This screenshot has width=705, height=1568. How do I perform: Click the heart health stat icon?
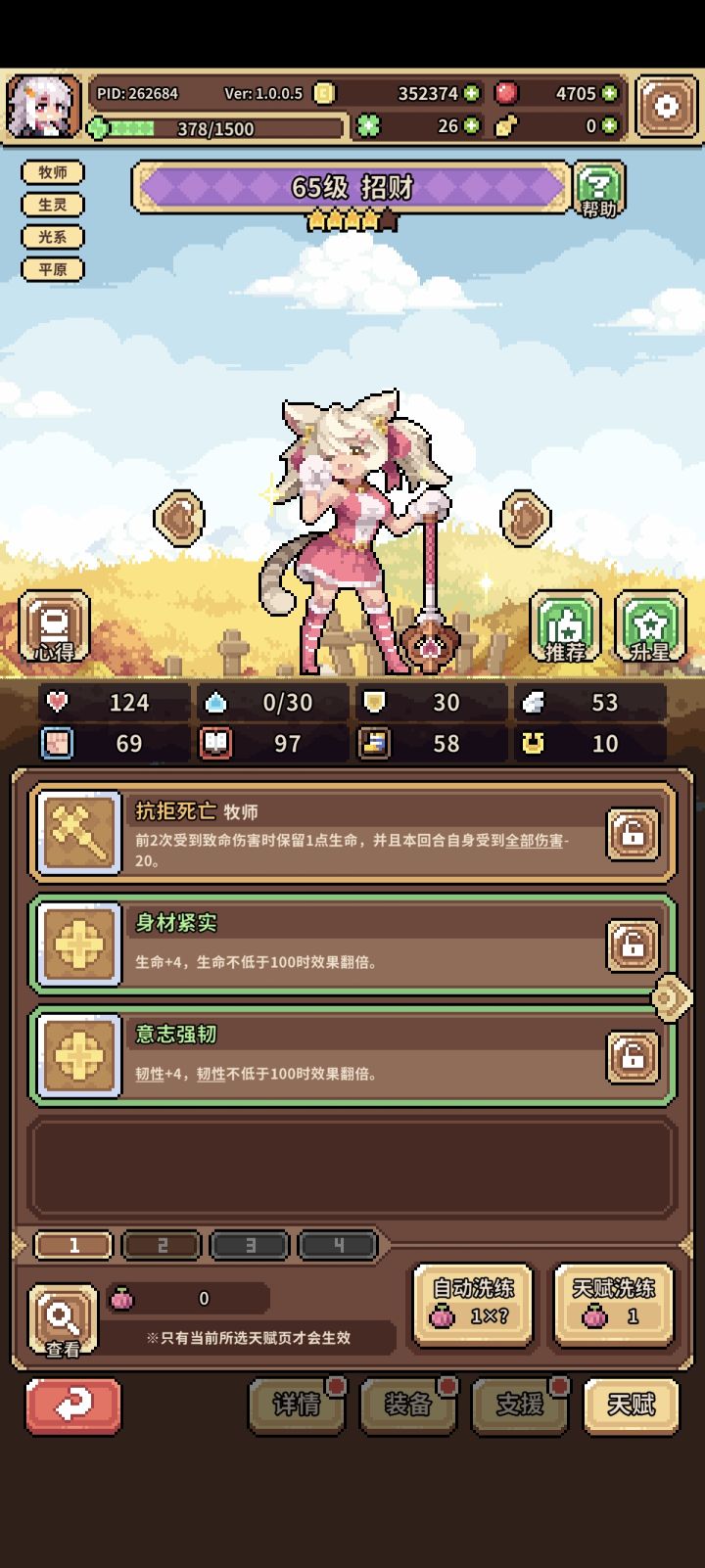point(58,702)
